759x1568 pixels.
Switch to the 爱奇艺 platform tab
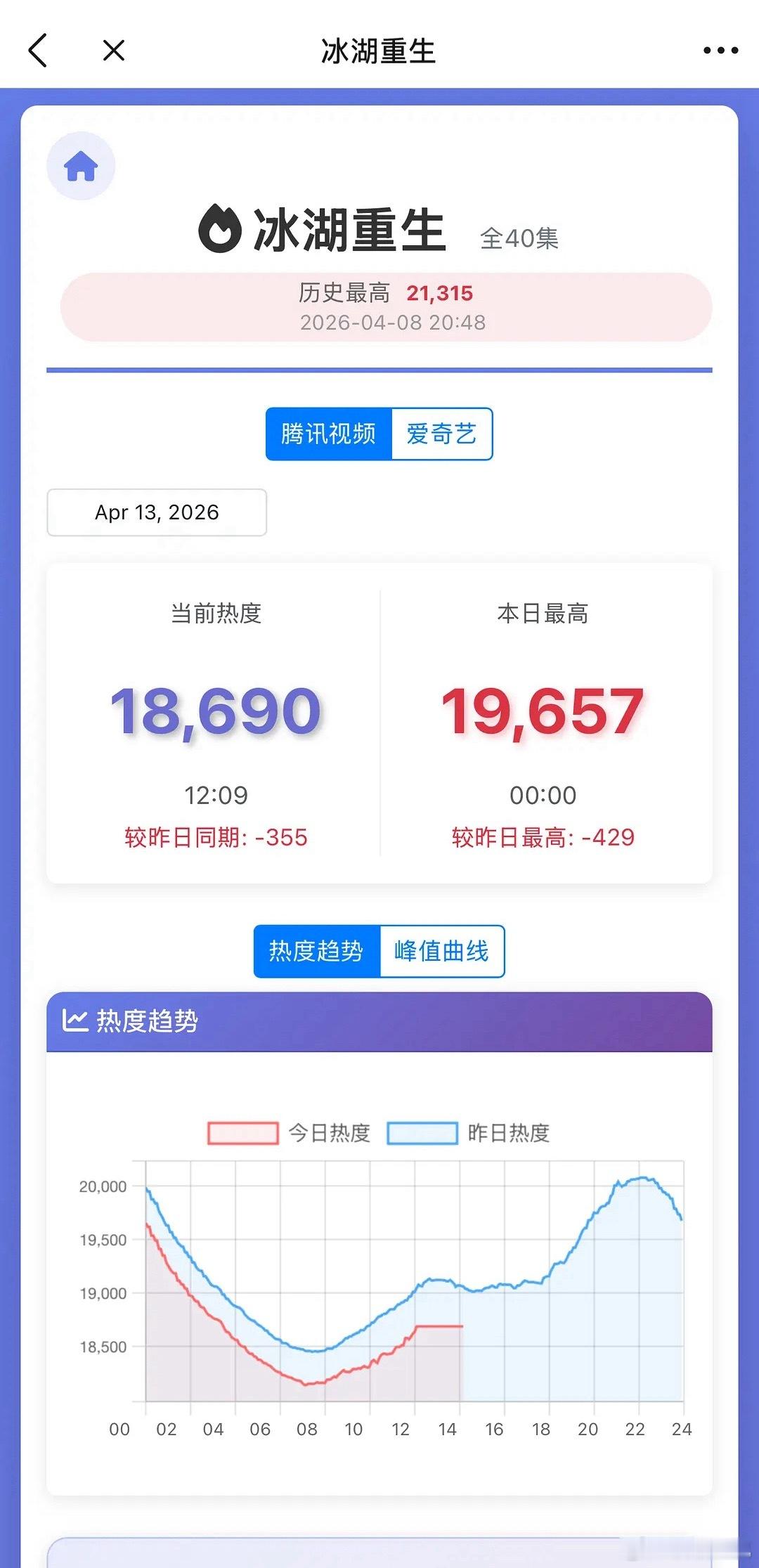(442, 434)
